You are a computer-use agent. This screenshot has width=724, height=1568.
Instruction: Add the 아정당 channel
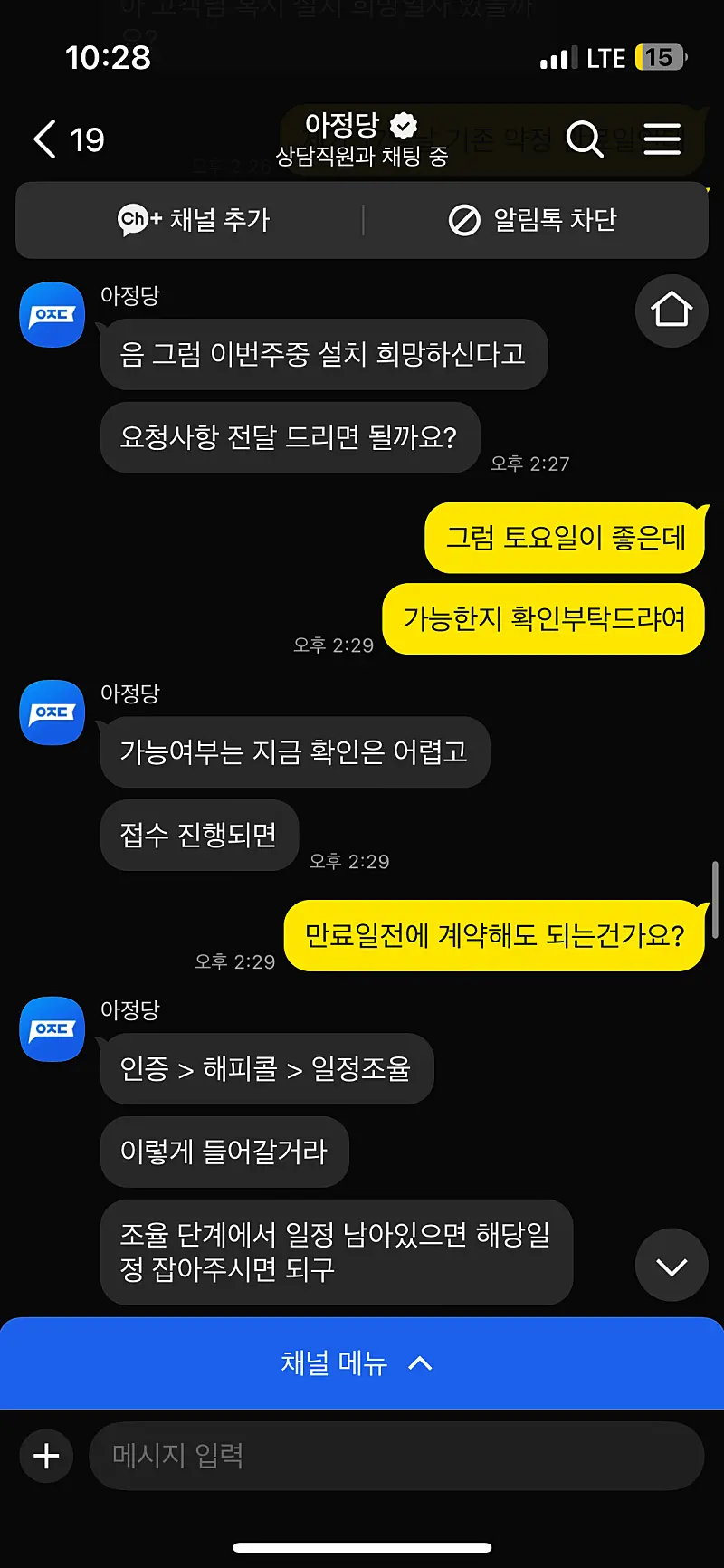pyautogui.click(x=194, y=220)
